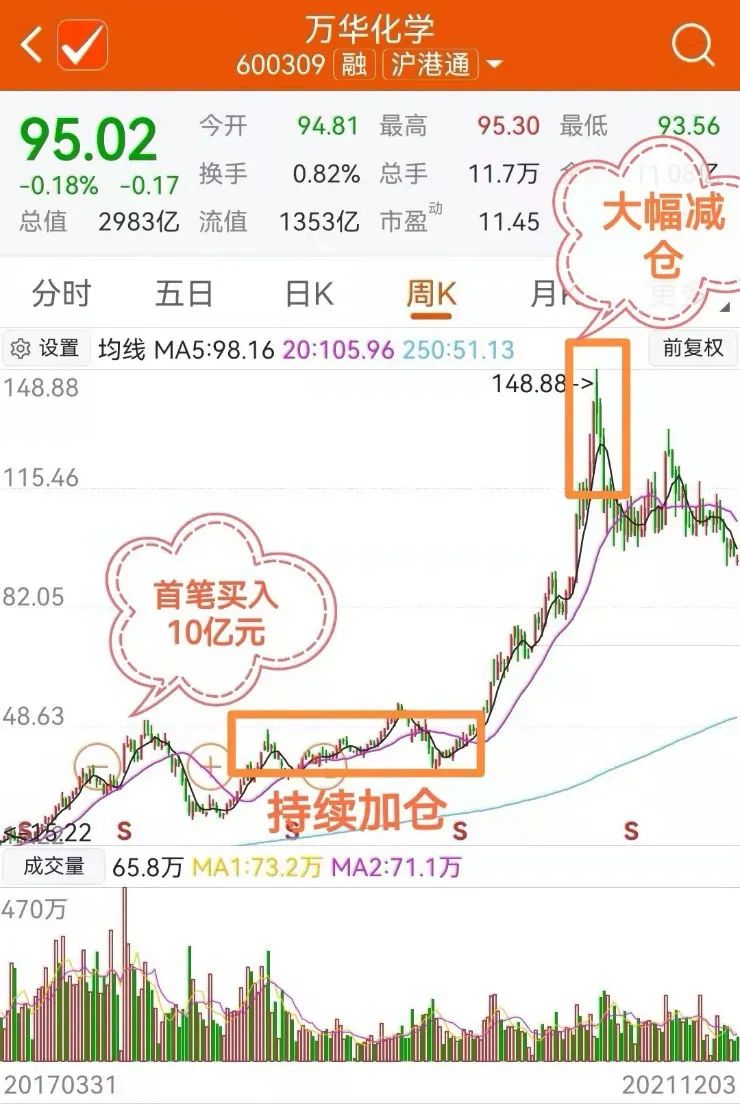Open the search magnifier
This screenshot has width=740, height=1112.
point(692,45)
